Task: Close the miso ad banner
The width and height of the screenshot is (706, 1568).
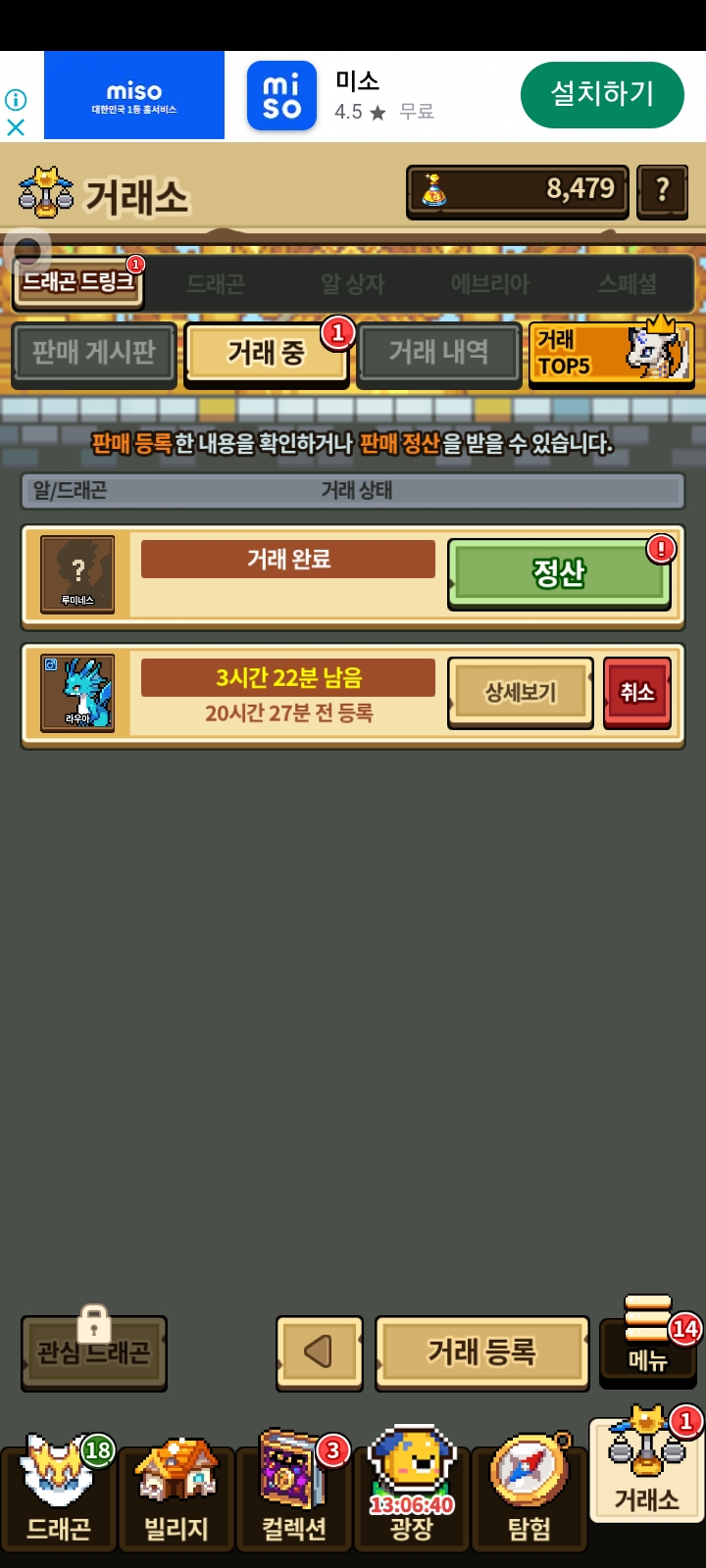Action: [16, 127]
